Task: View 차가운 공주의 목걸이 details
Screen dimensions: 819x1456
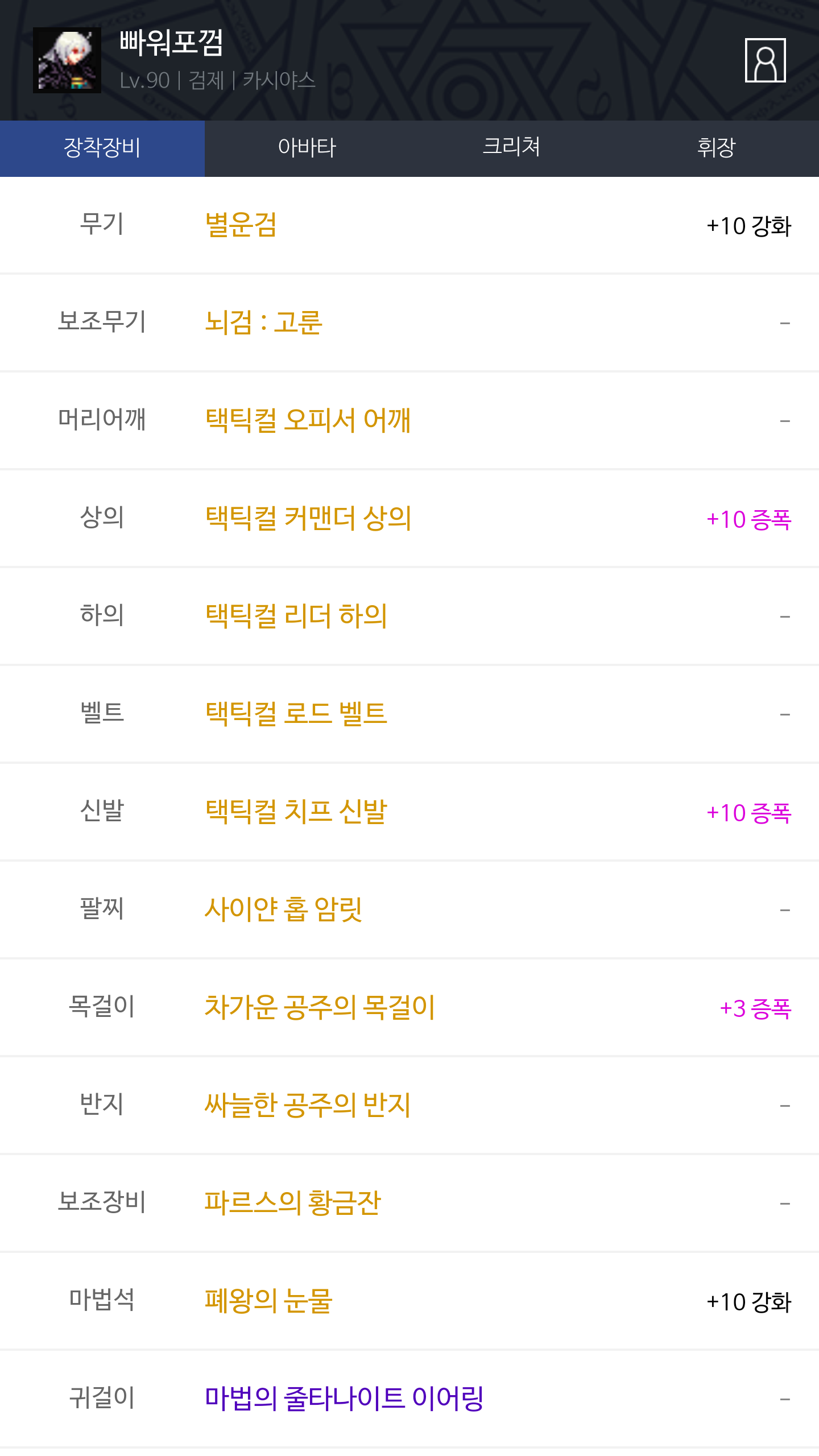Action: (x=320, y=1007)
